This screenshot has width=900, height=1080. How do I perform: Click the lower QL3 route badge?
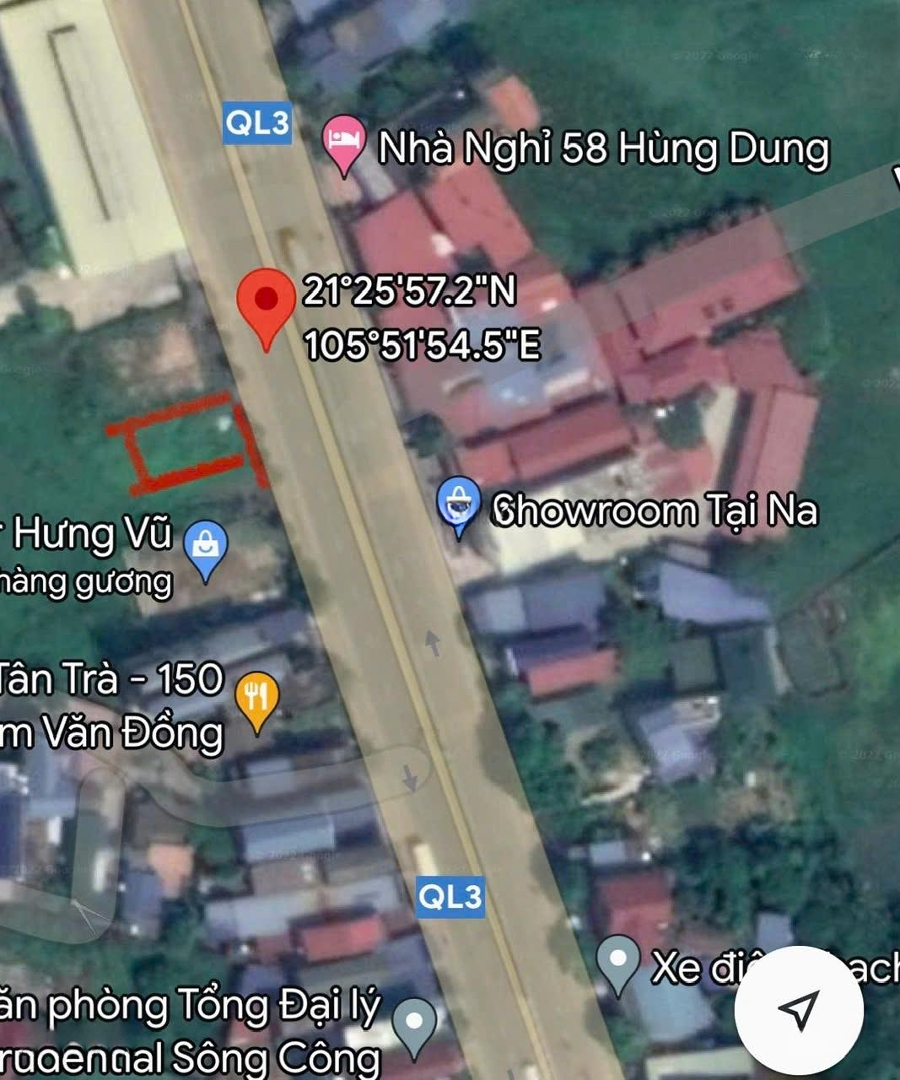[449, 898]
